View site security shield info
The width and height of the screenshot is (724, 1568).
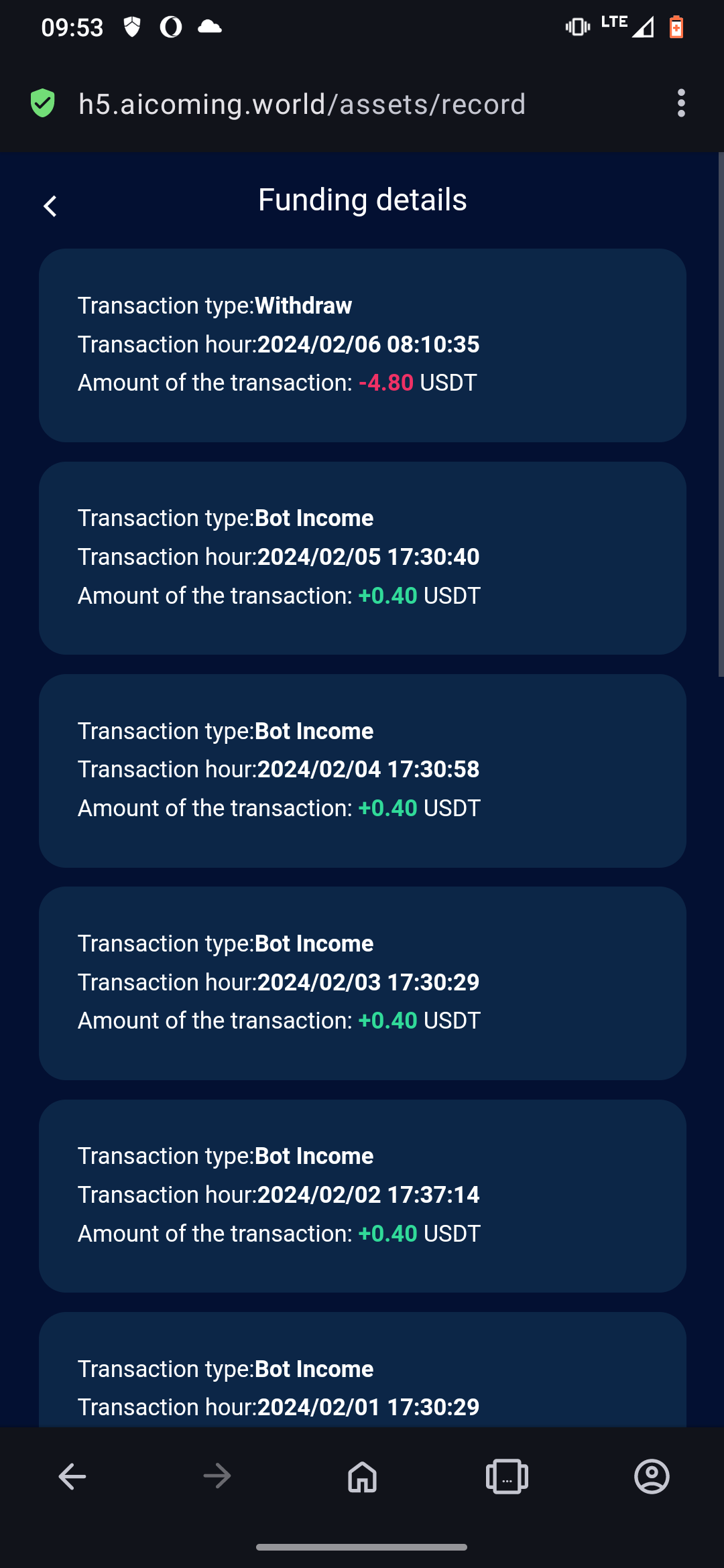[43, 103]
